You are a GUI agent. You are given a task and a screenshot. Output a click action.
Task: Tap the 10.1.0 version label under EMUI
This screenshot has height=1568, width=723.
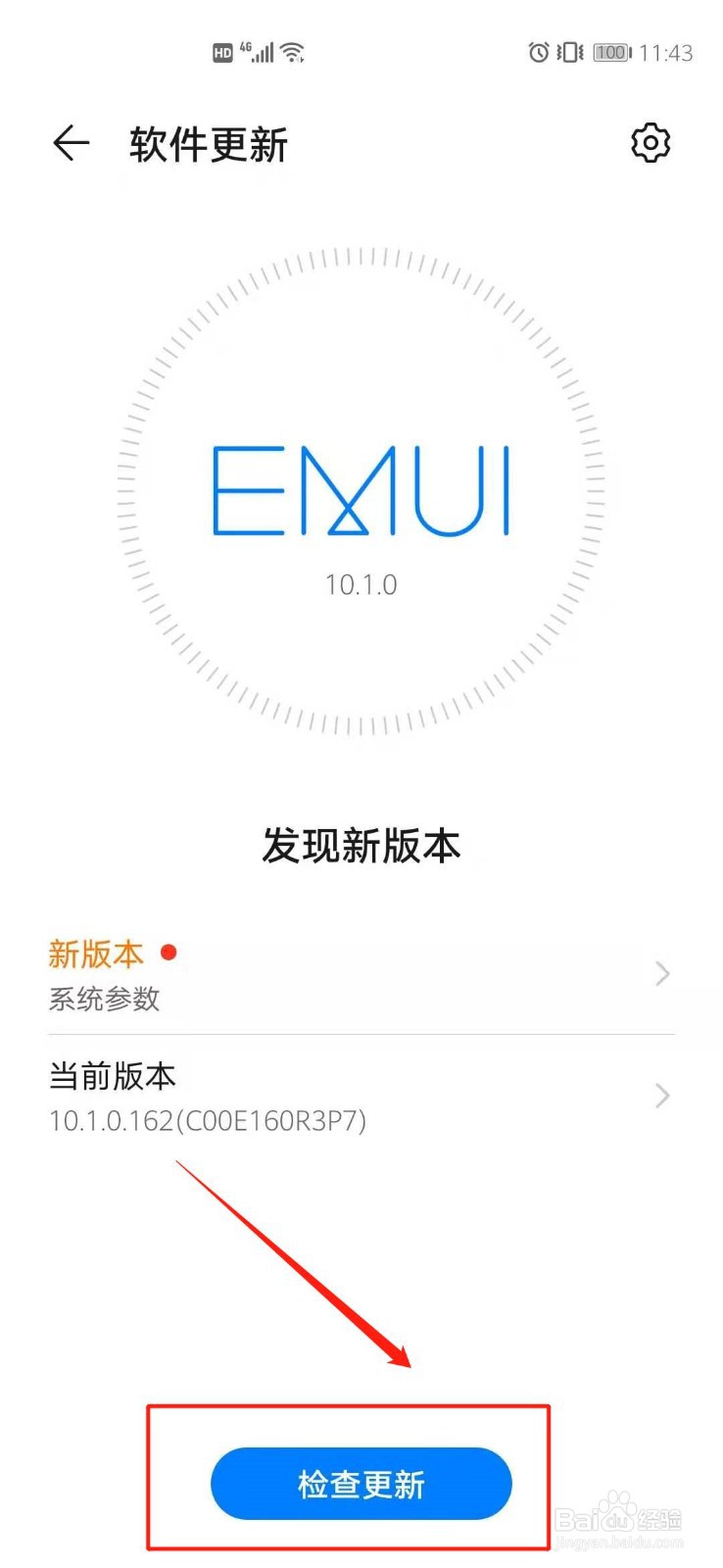[361, 585]
